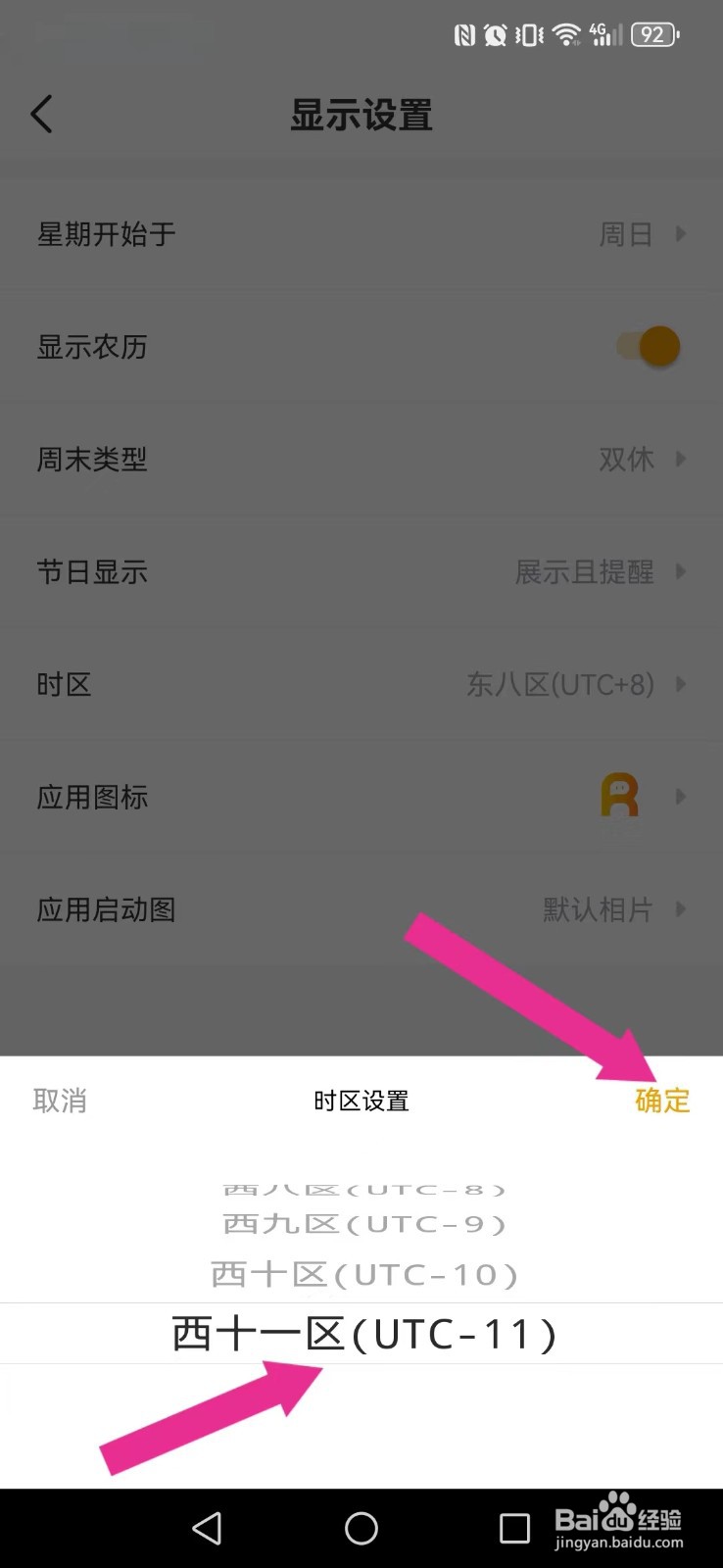Tap the vibrate mode status icon

[529, 34]
